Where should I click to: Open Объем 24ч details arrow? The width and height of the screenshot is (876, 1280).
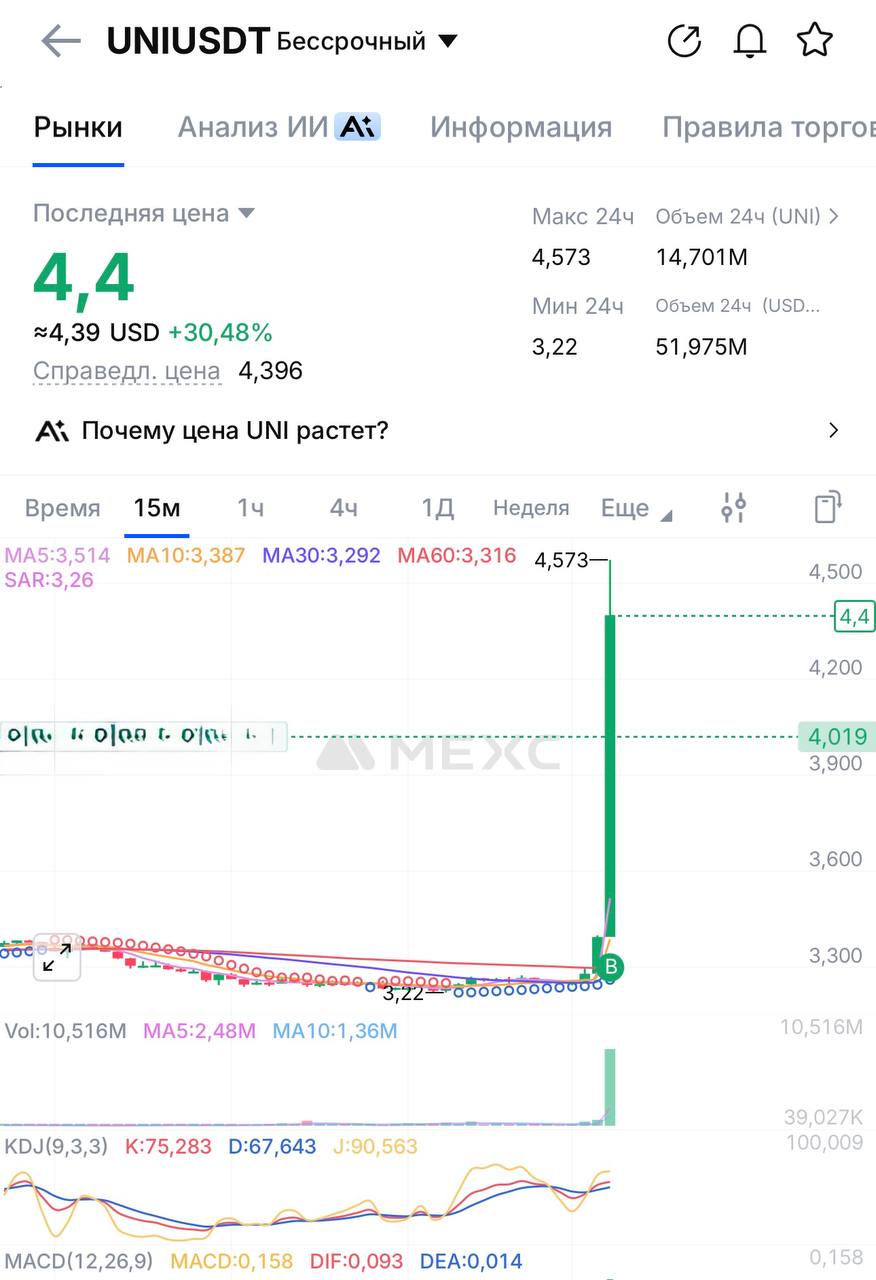click(835, 216)
